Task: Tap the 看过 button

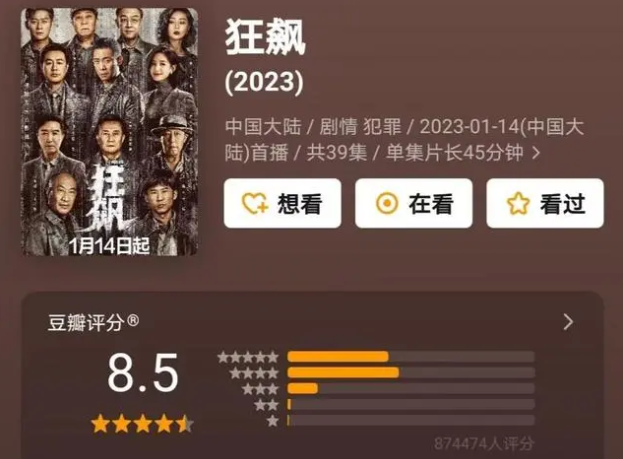Action: 544,204
